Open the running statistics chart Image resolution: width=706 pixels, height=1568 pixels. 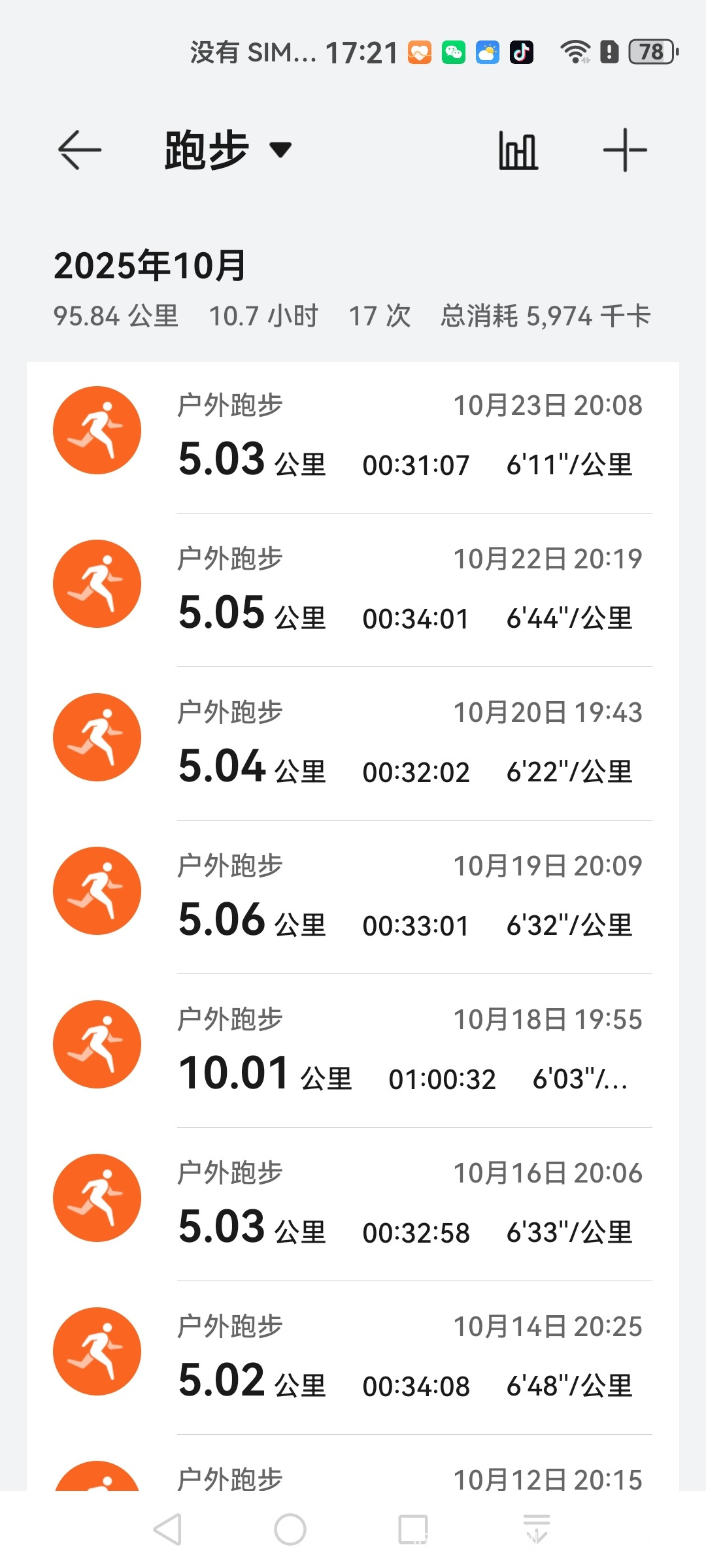click(518, 150)
